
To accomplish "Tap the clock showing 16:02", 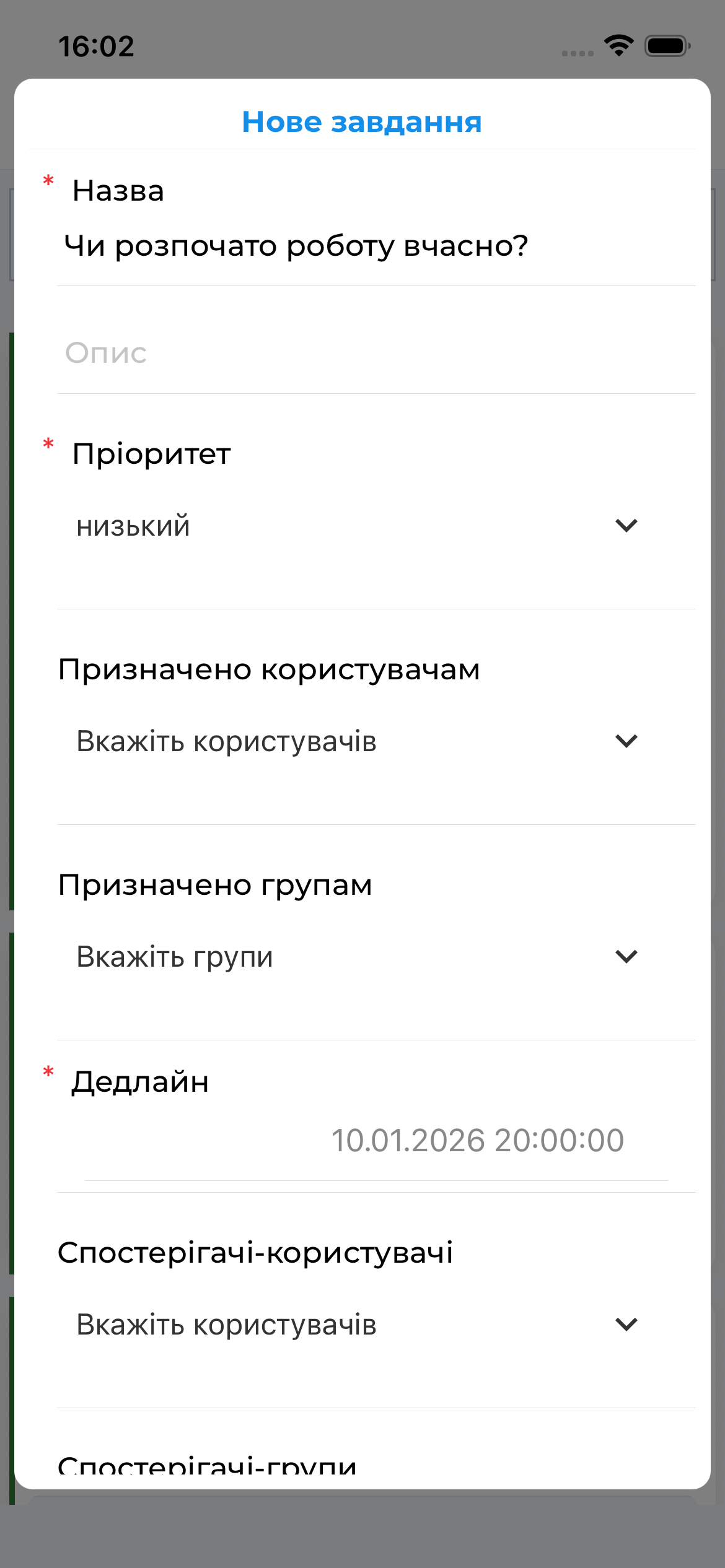I will [x=97, y=45].
